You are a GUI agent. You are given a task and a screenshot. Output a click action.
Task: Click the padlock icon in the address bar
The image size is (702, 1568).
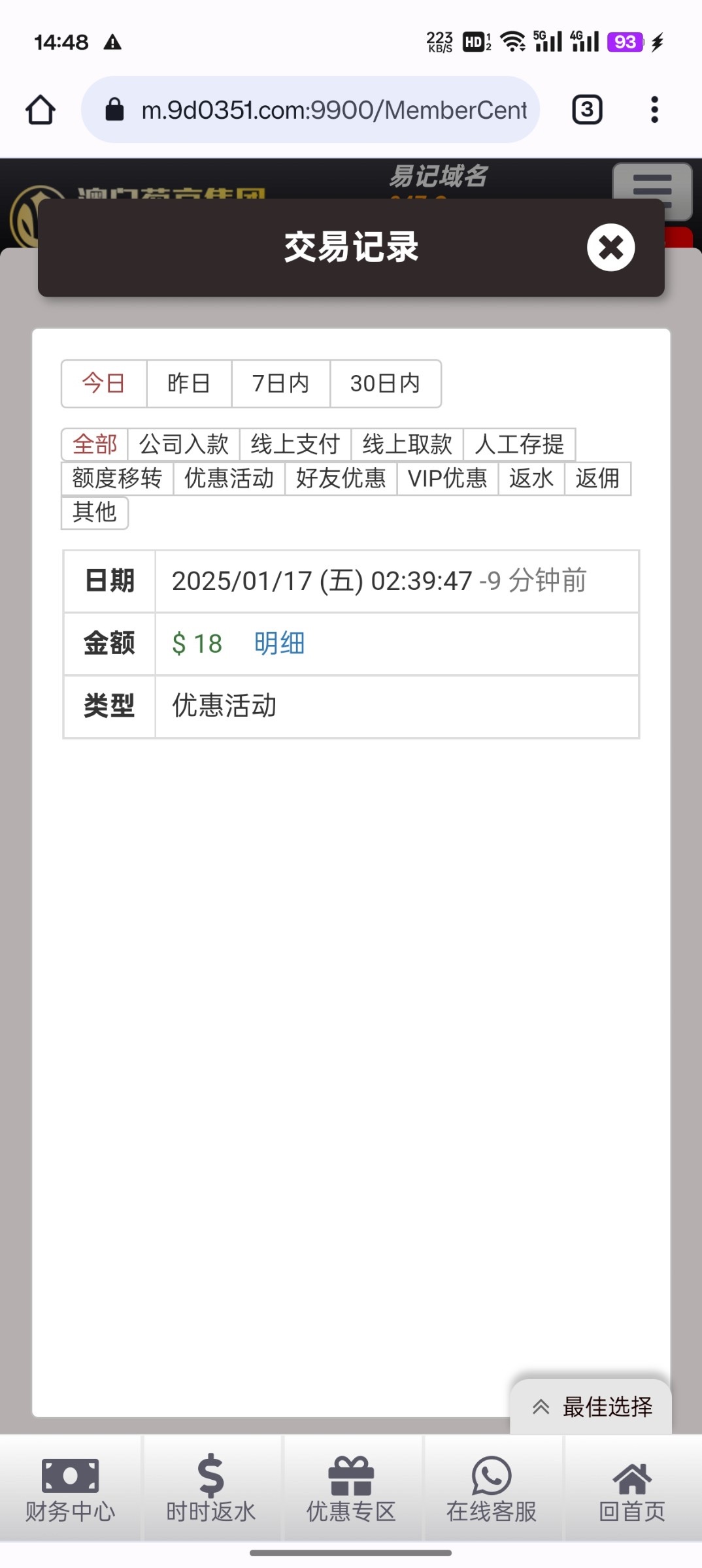tap(114, 109)
